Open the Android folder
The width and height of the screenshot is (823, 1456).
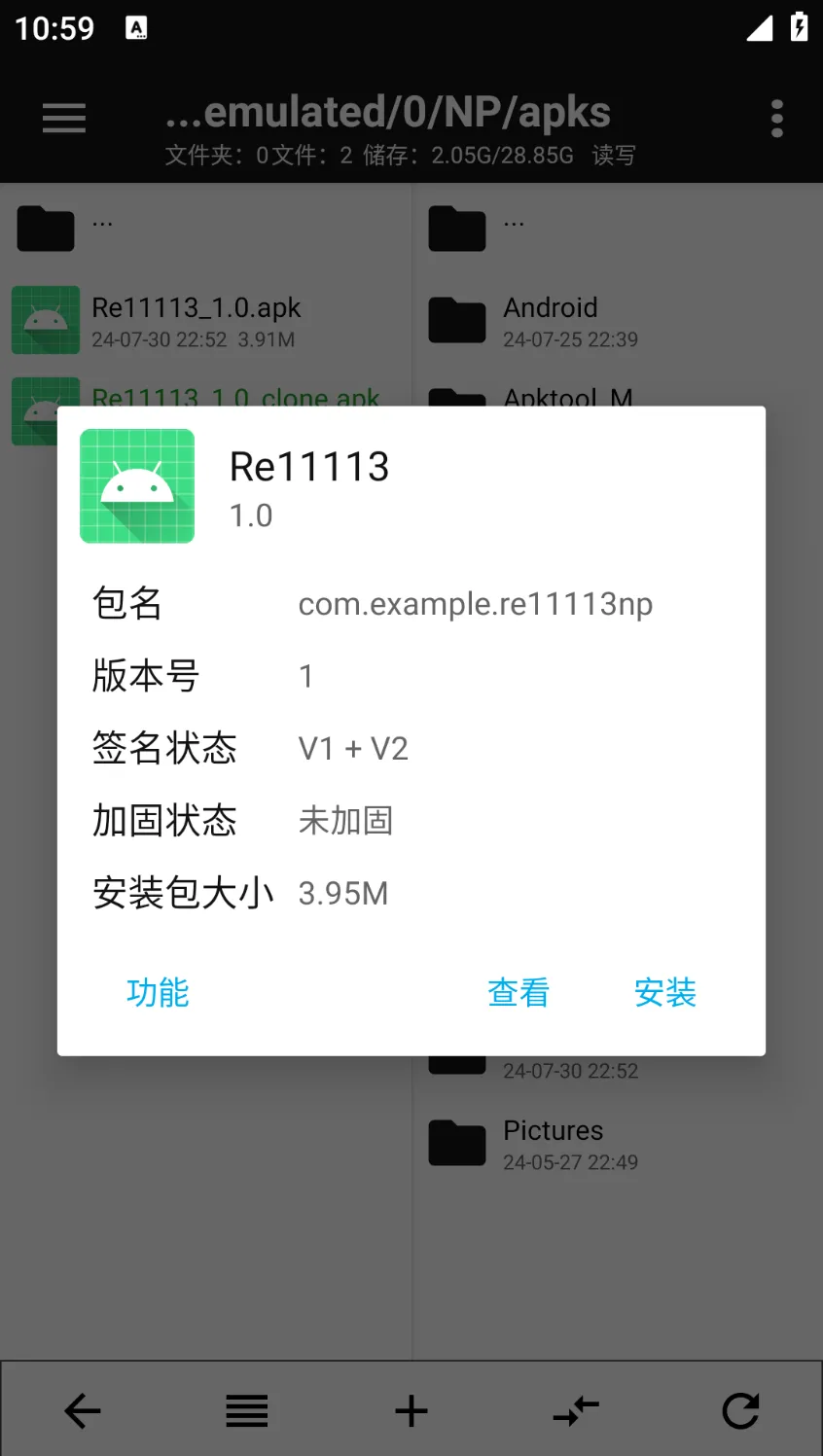click(550, 321)
